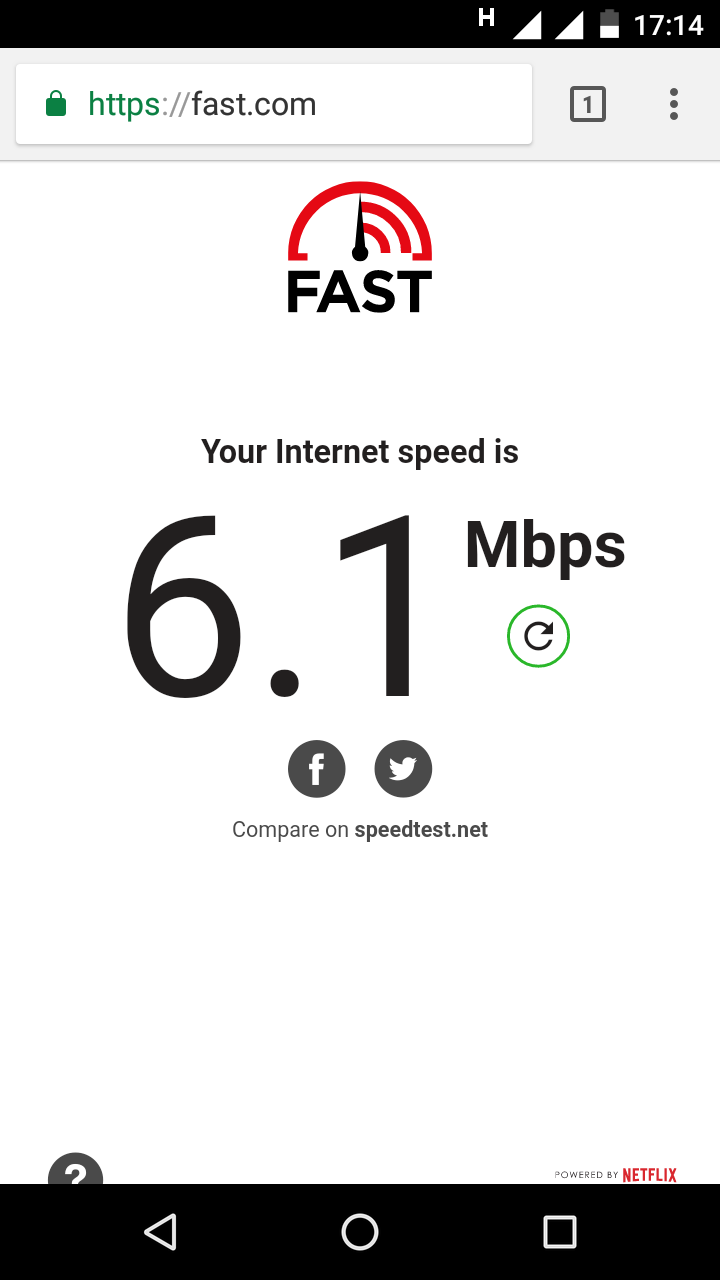The width and height of the screenshot is (720, 1280).
Task: Share result on Twitter
Action: 403,769
